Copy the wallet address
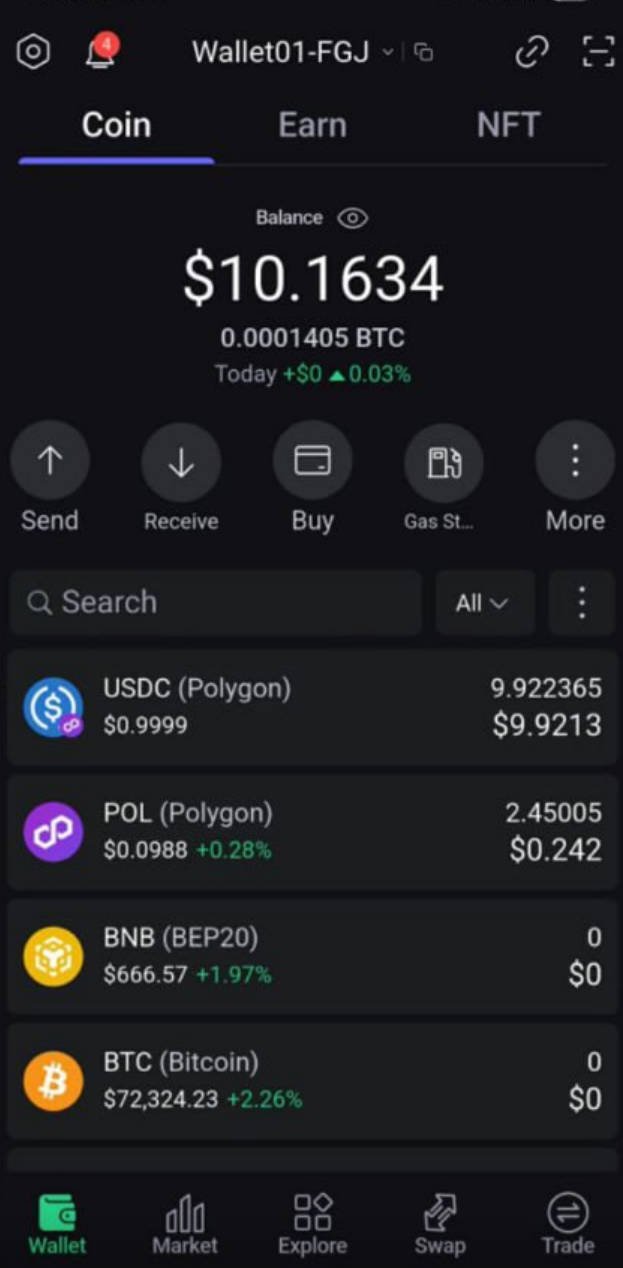The width and height of the screenshot is (623, 1268). (x=424, y=53)
